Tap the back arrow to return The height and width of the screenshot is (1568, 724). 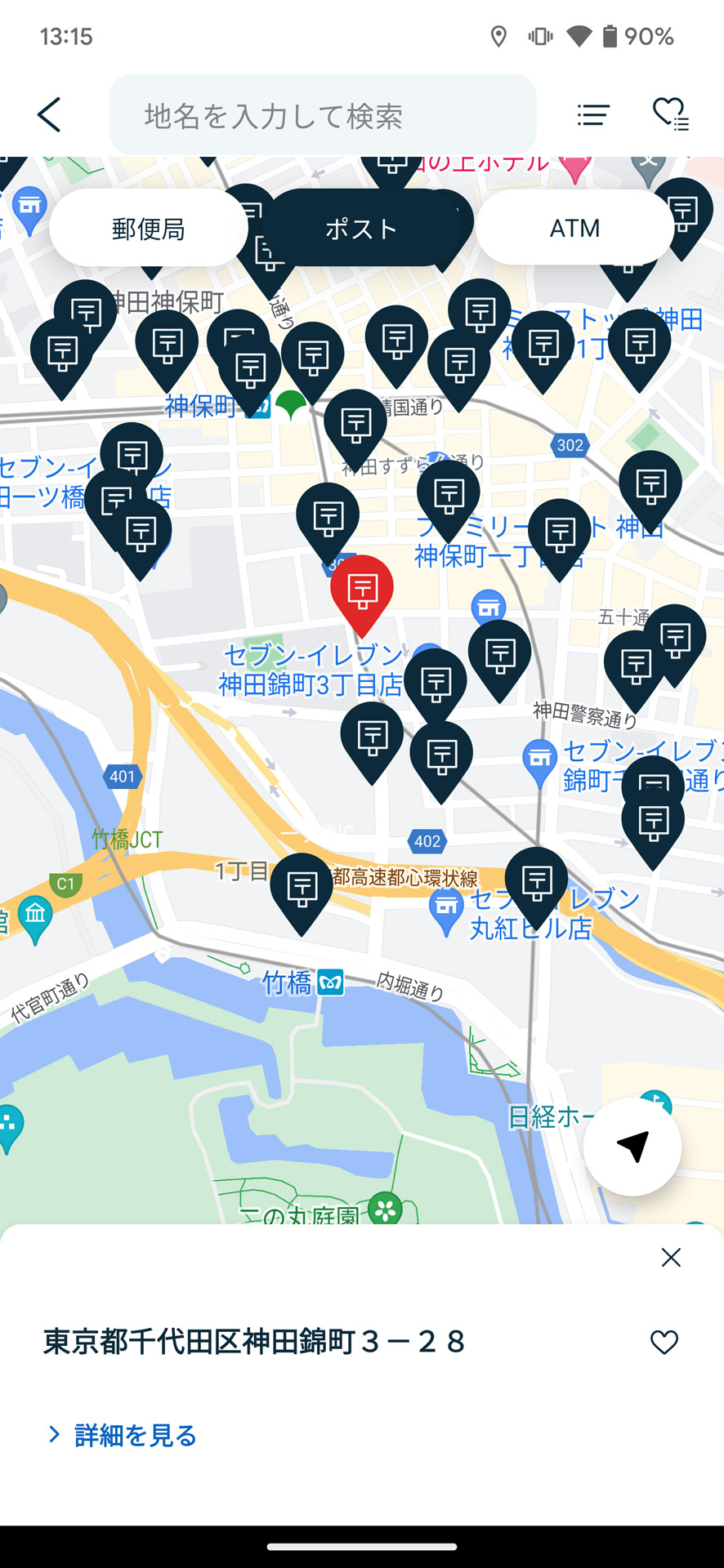click(49, 114)
